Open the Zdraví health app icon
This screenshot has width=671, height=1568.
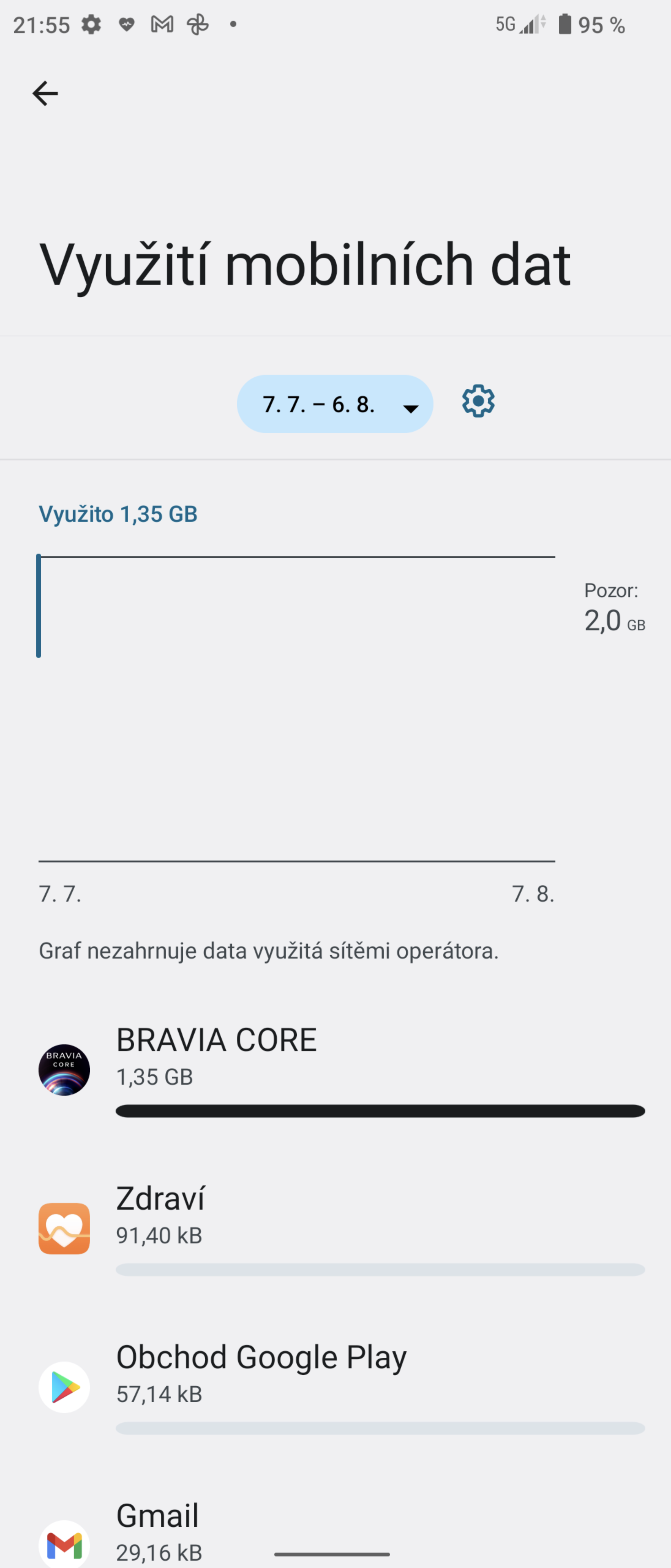point(64,1227)
